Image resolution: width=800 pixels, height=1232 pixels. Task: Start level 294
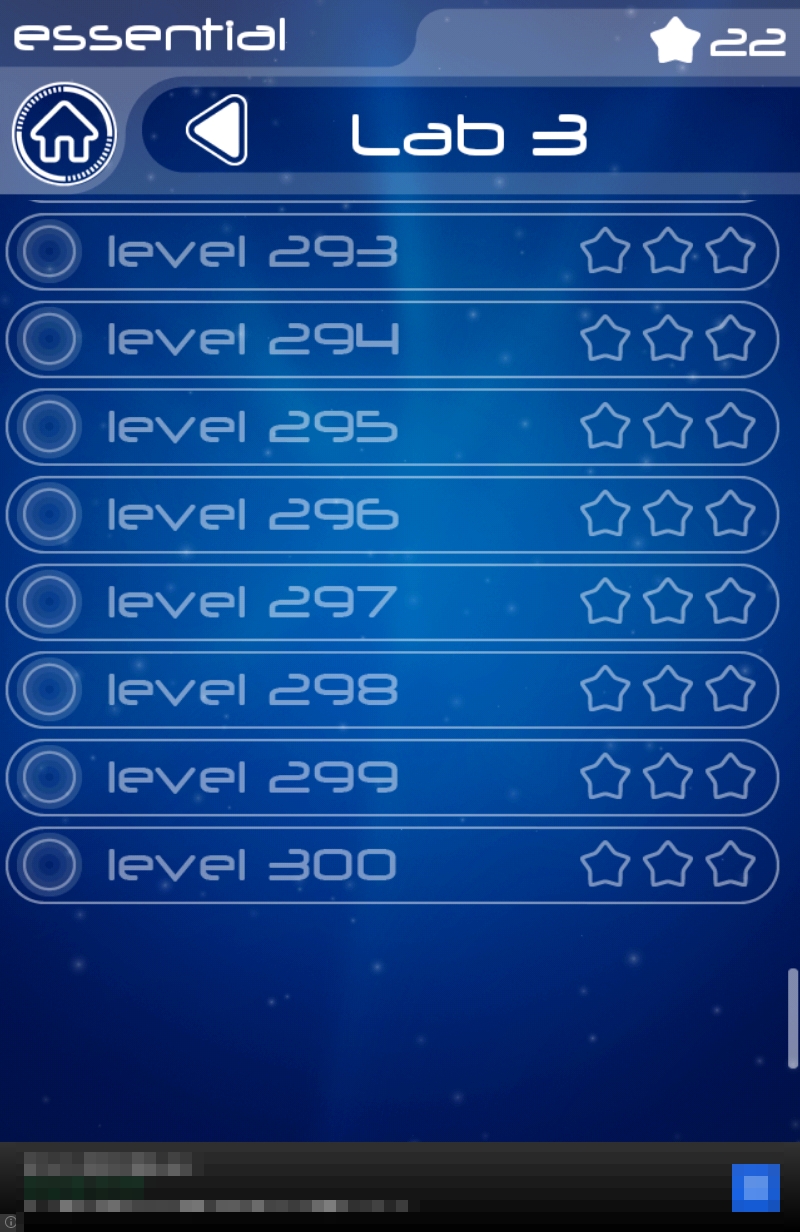point(392,340)
